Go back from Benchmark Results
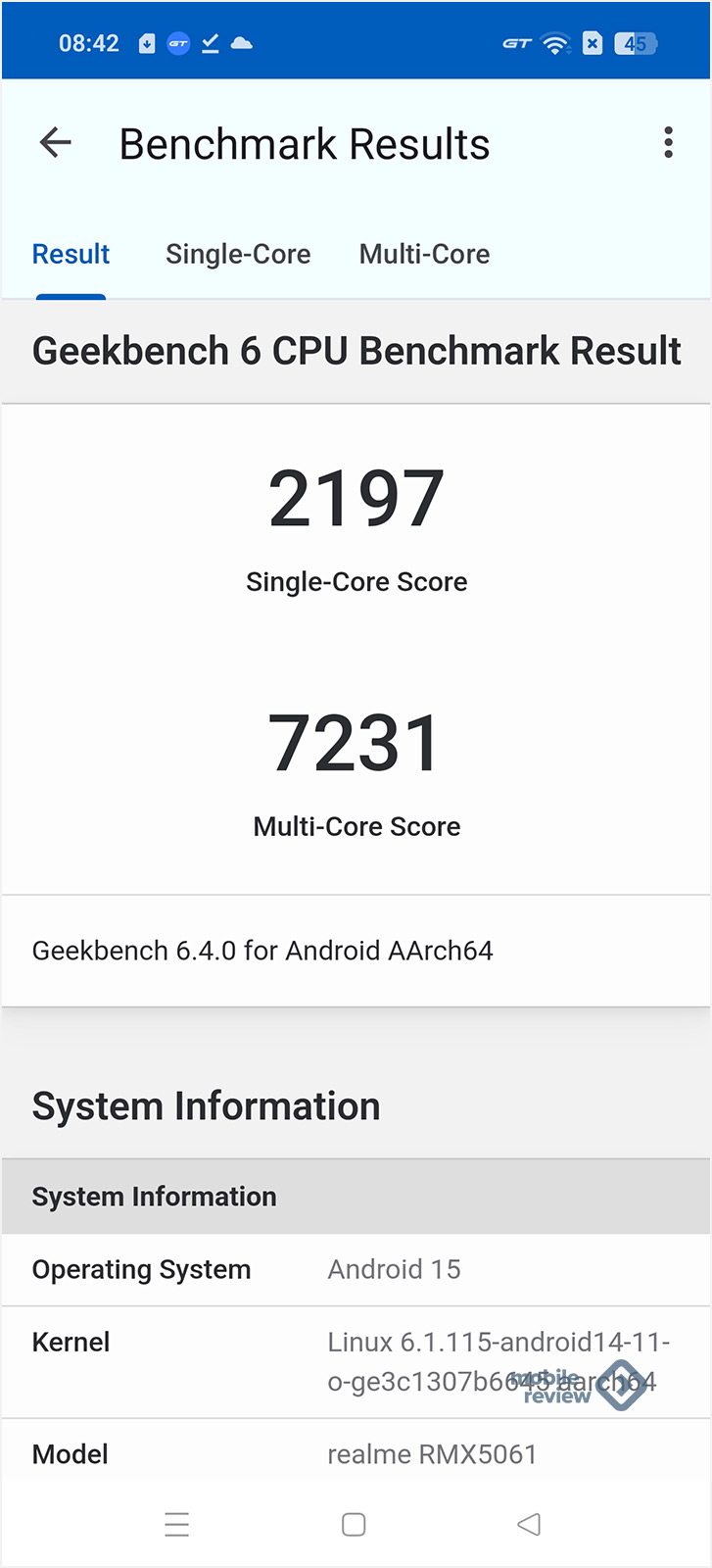This screenshot has height=1568, width=712. (x=56, y=143)
